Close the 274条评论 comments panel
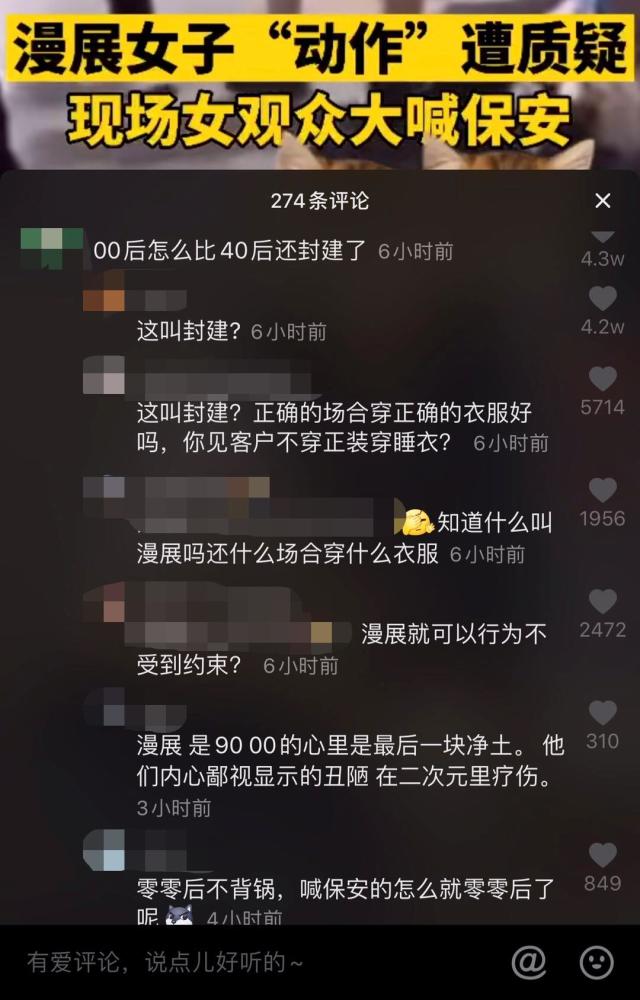This screenshot has height=1000, width=640. (x=602, y=201)
